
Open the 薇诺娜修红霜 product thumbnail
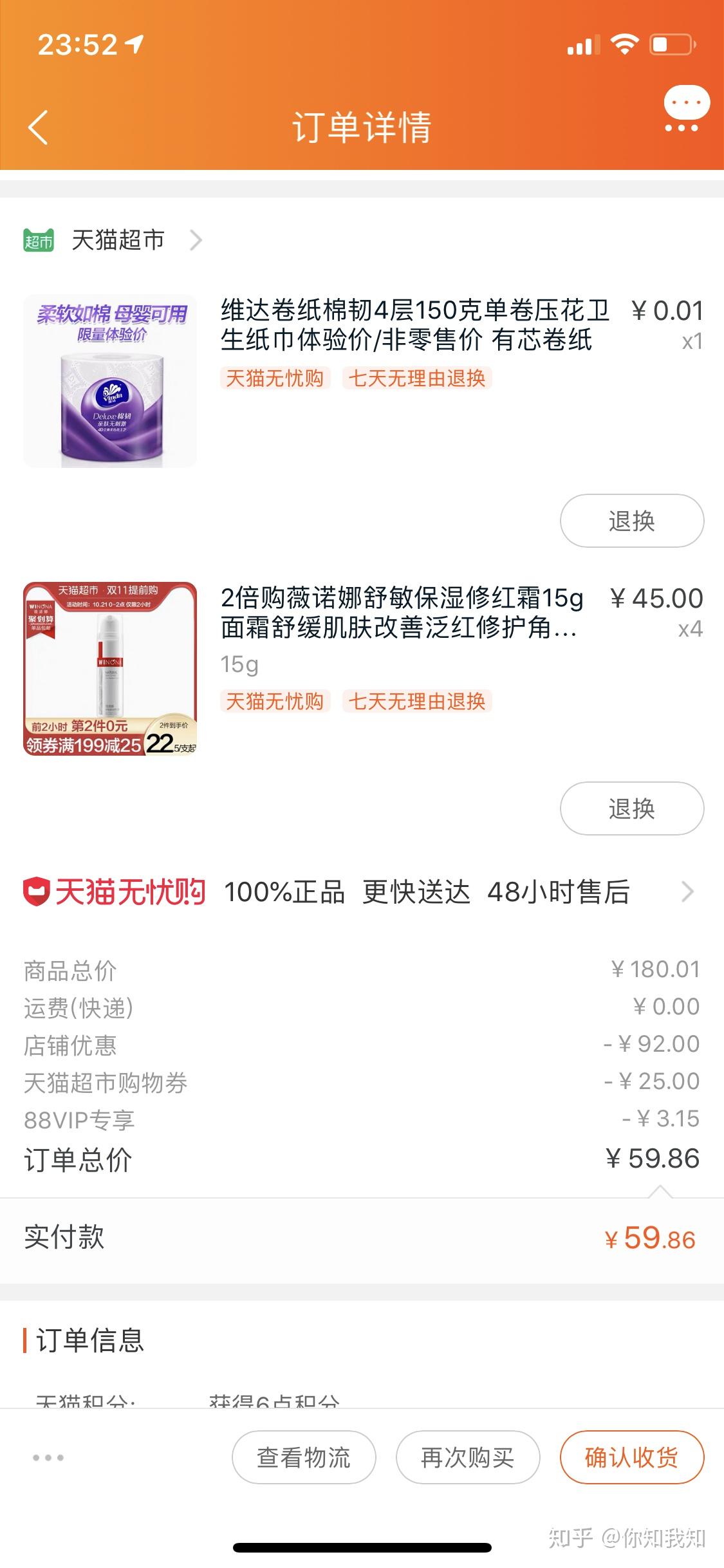[110, 669]
